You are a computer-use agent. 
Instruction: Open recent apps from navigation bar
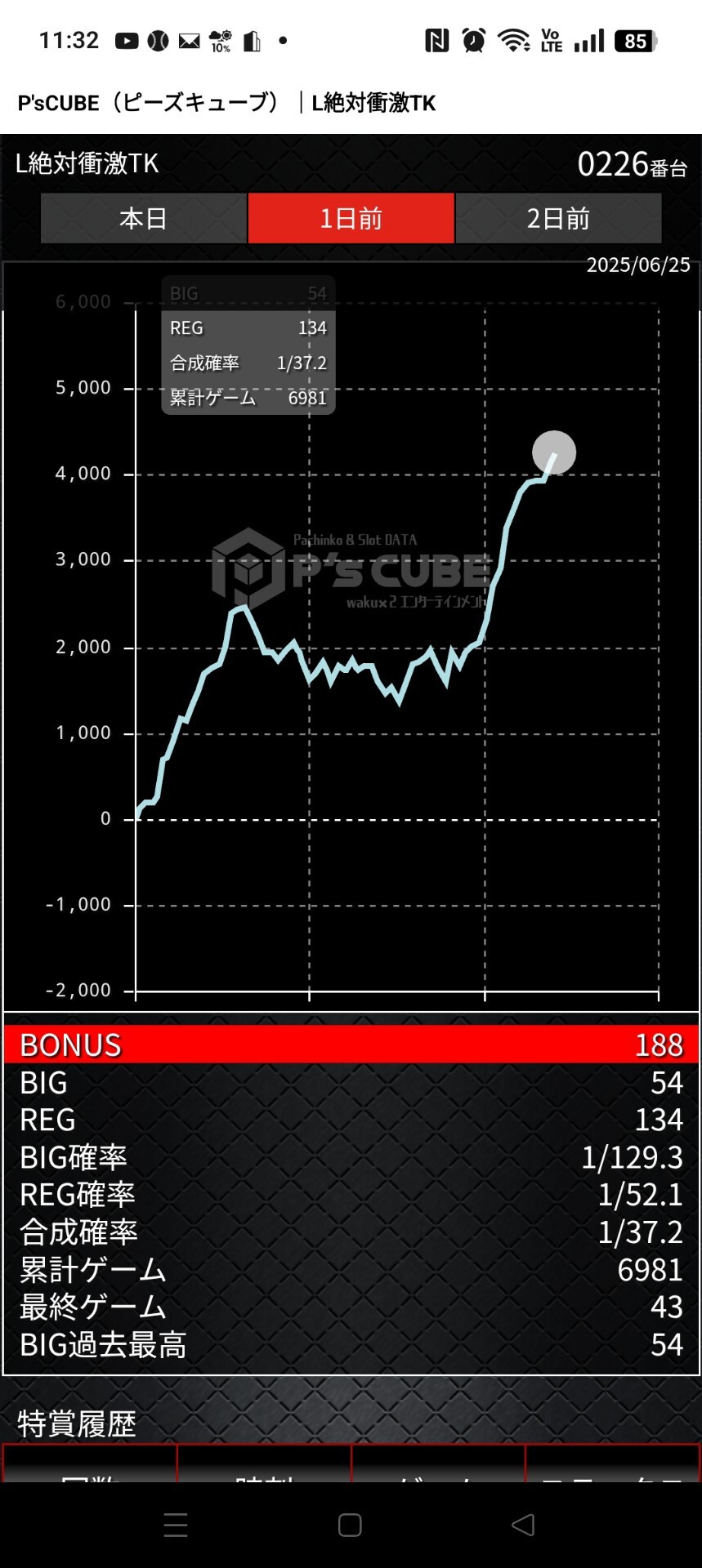tap(176, 1525)
